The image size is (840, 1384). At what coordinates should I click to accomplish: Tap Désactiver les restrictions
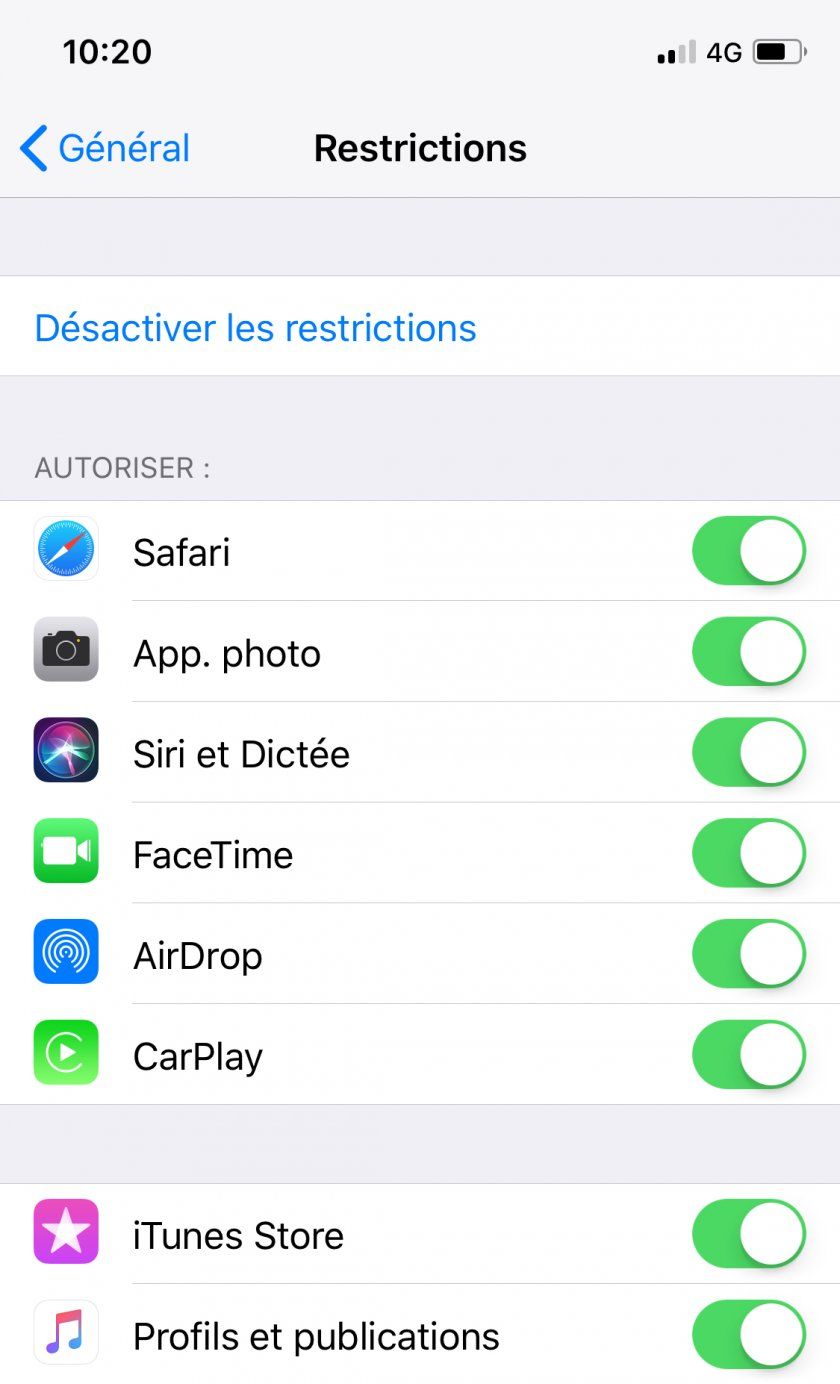(x=255, y=327)
